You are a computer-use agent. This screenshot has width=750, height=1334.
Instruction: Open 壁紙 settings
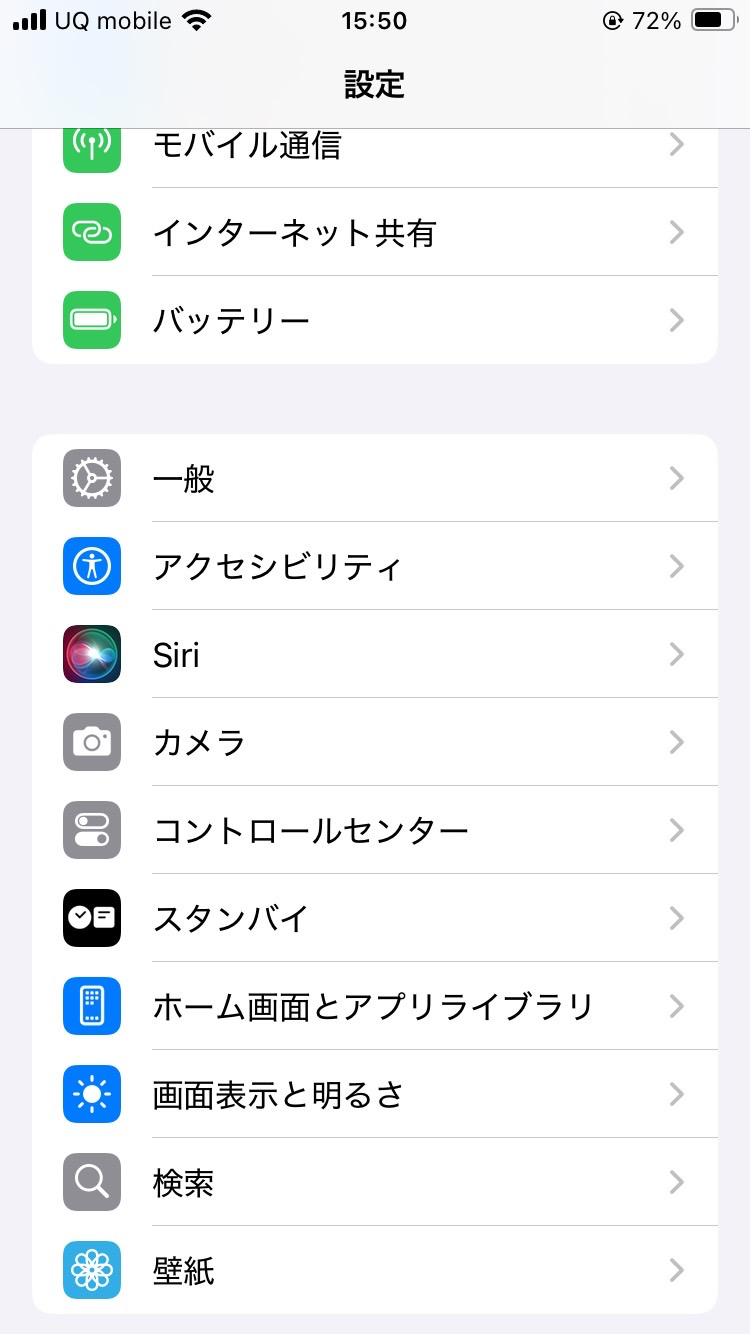point(374,1271)
